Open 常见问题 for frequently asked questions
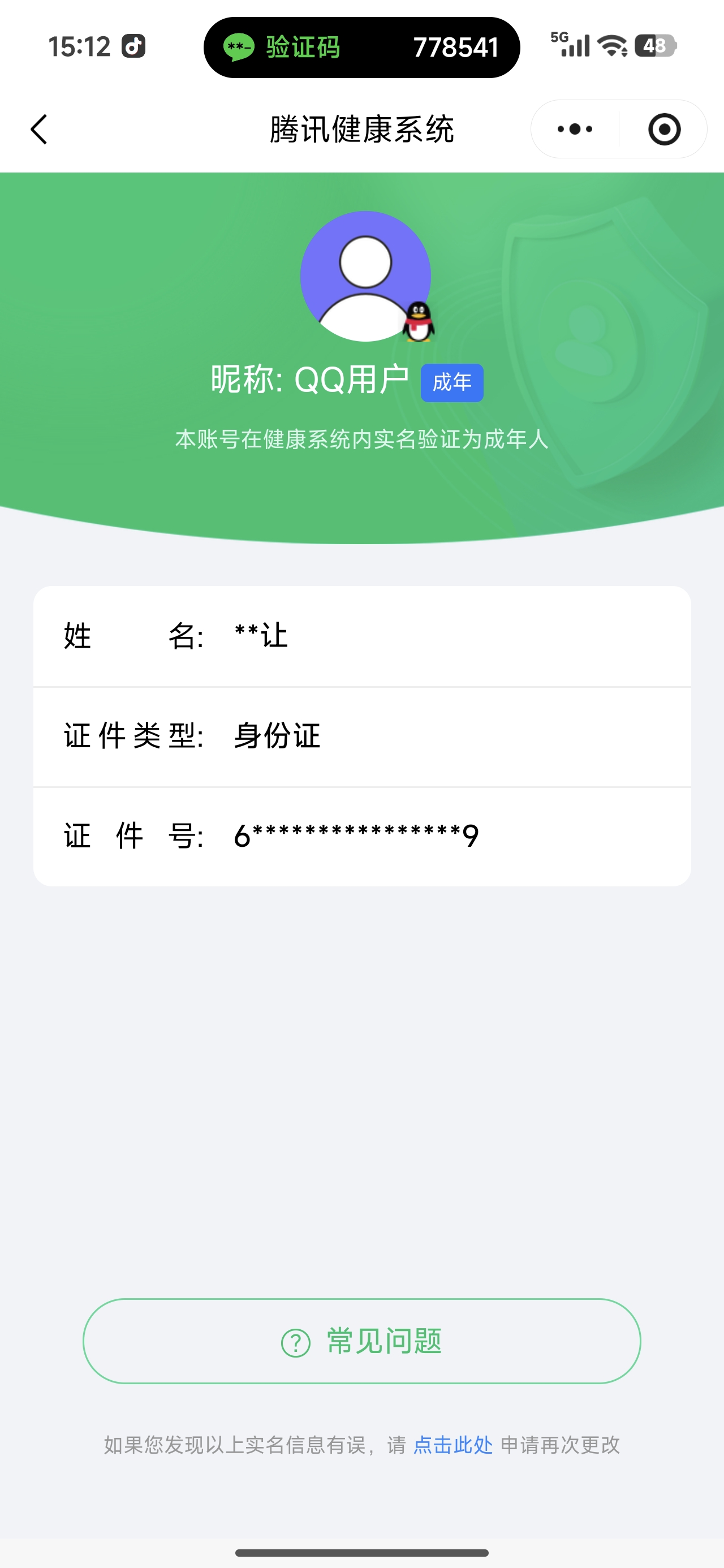 coord(361,1341)
